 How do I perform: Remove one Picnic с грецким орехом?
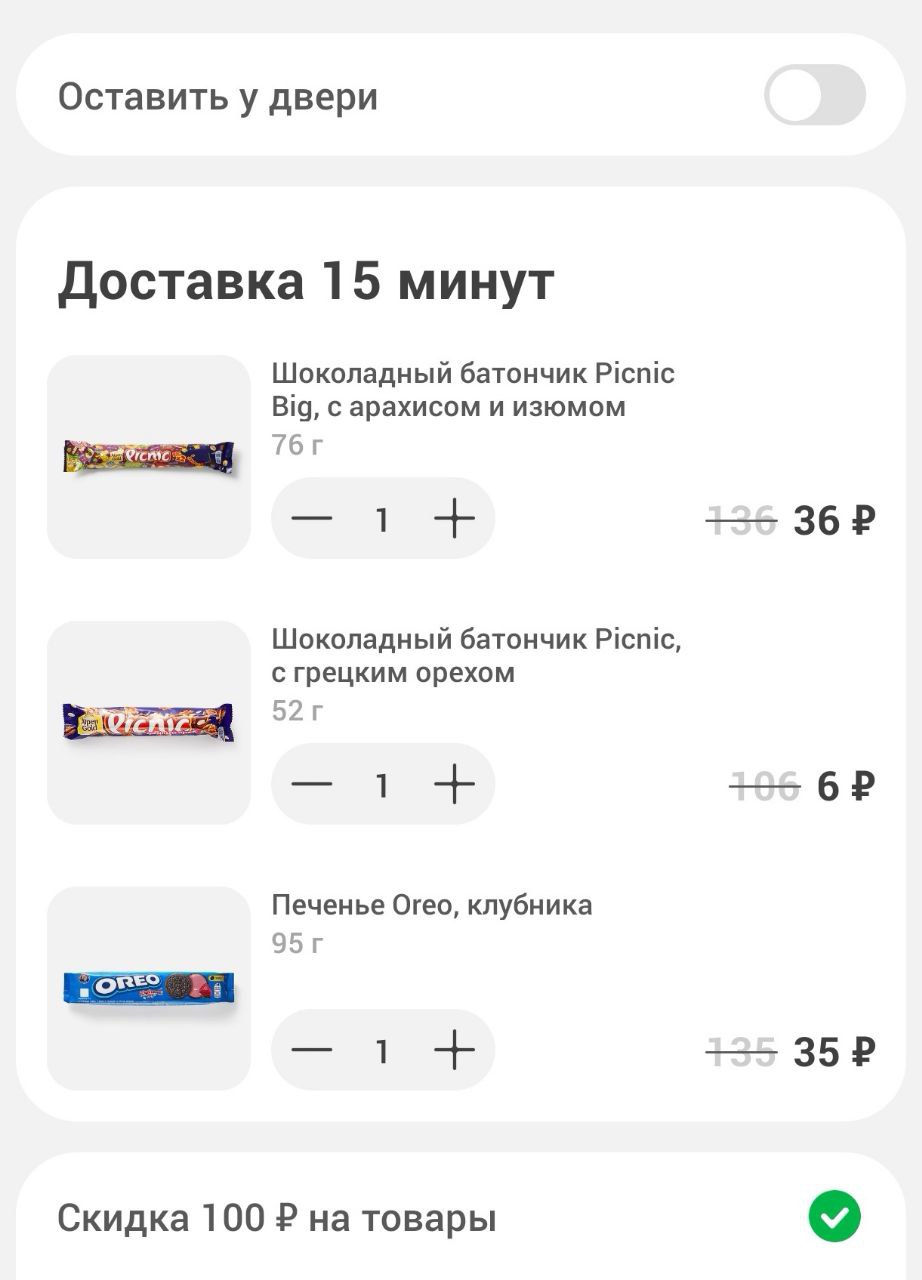(312, 785)
